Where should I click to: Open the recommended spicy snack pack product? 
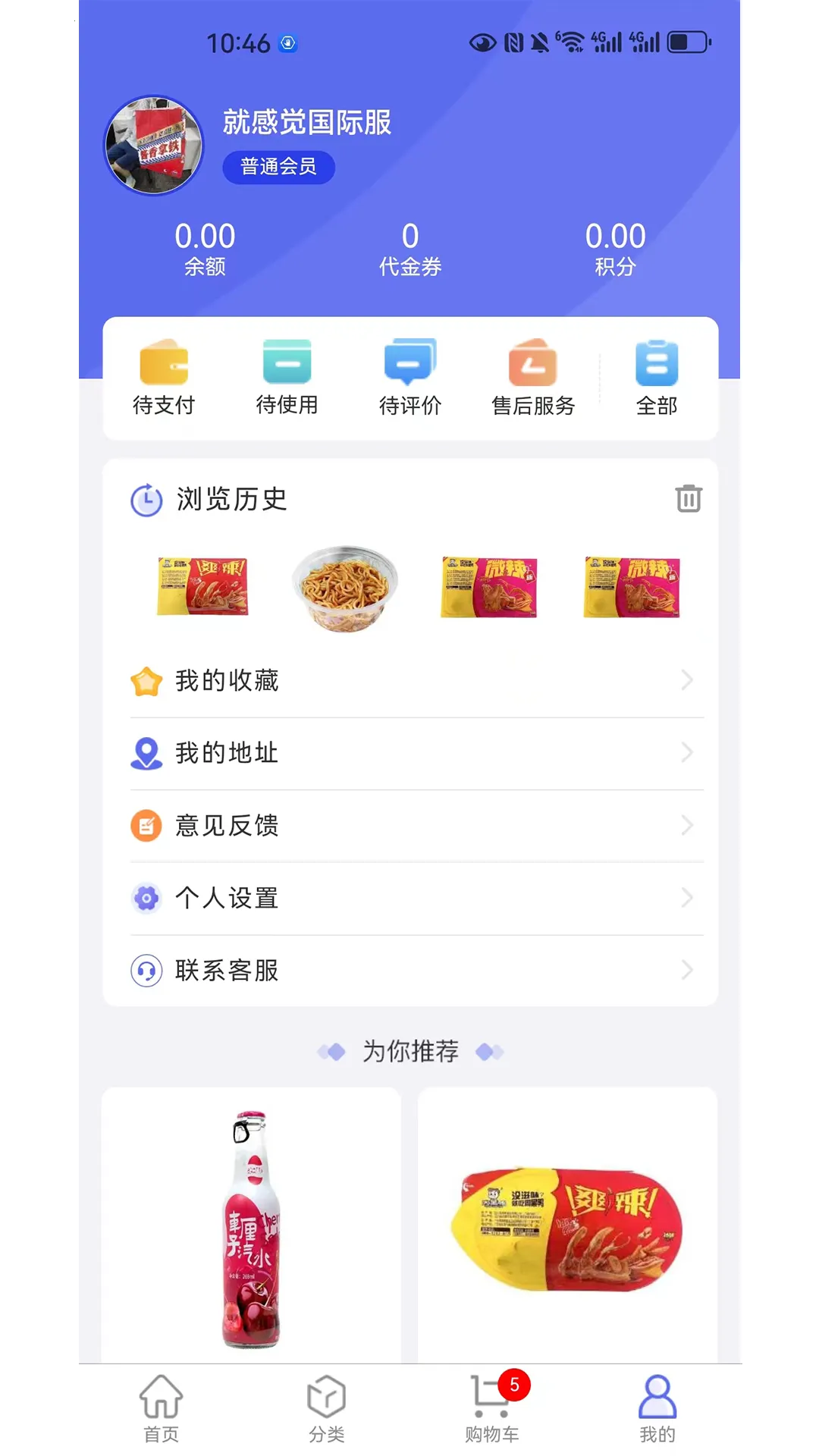tap(567, 1227)
